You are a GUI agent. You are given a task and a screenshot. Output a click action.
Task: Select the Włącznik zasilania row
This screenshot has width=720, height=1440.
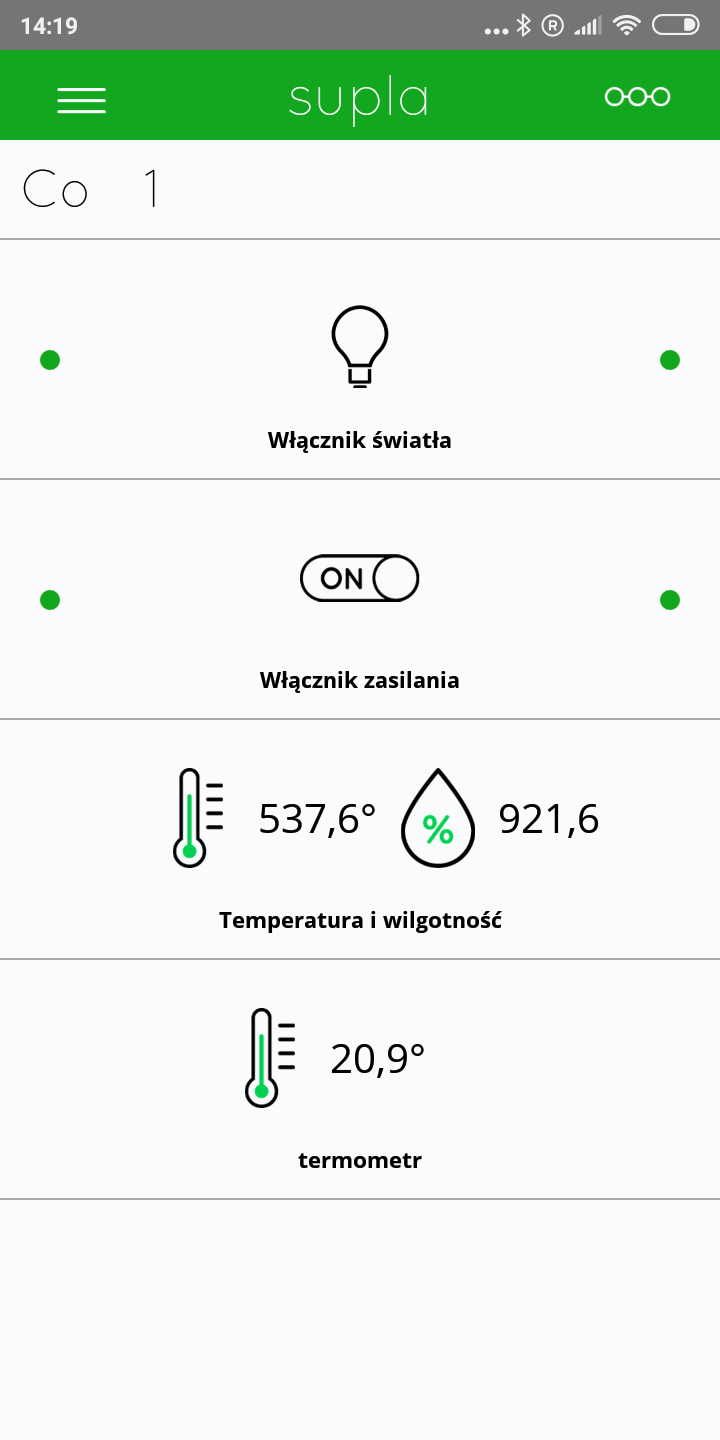click(360, 600)
